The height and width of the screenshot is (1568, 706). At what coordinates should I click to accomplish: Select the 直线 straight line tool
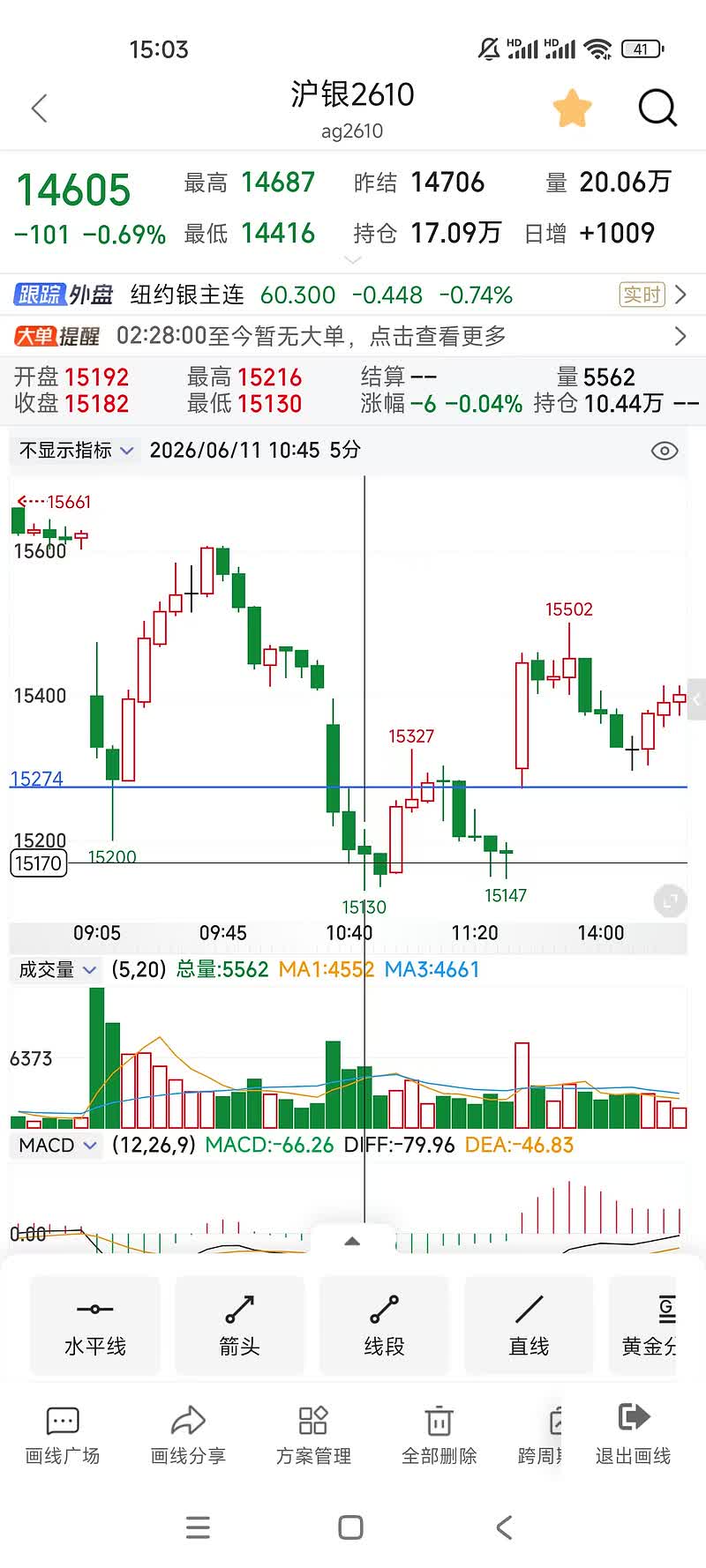(x=529, y=1326)
